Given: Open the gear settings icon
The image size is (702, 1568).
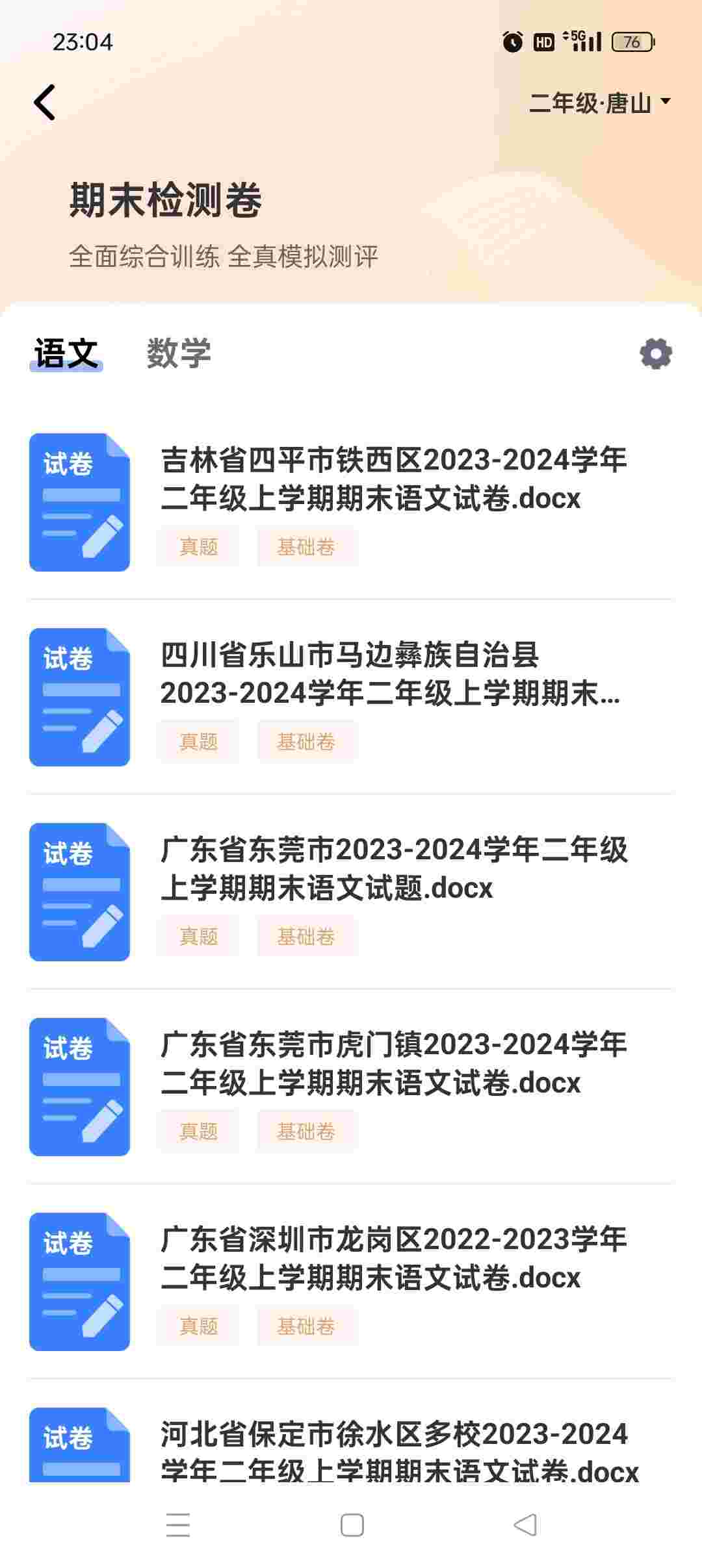Looking at the screenshot, I should click(655, 353).
